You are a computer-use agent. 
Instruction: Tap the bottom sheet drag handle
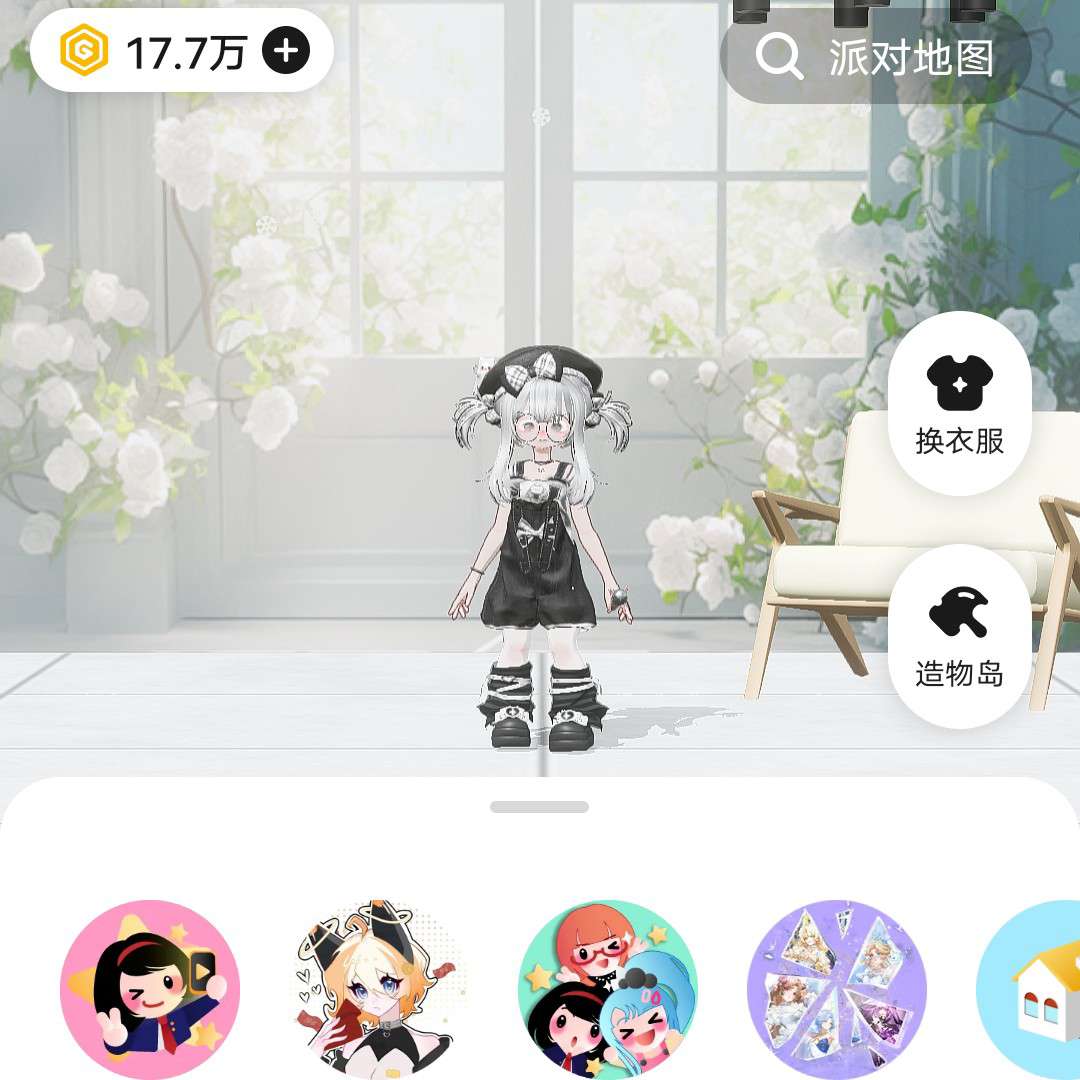pos(540,807)
